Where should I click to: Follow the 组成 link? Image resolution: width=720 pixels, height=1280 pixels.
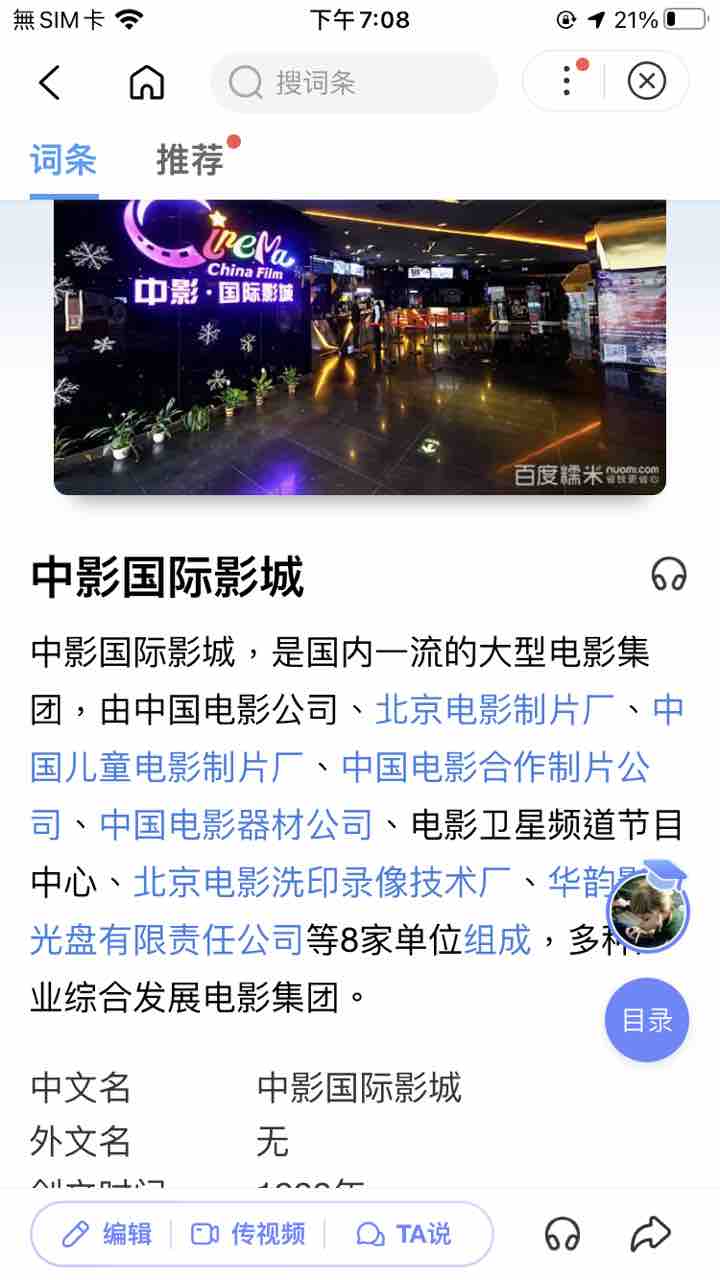click(x=497, y=940)
